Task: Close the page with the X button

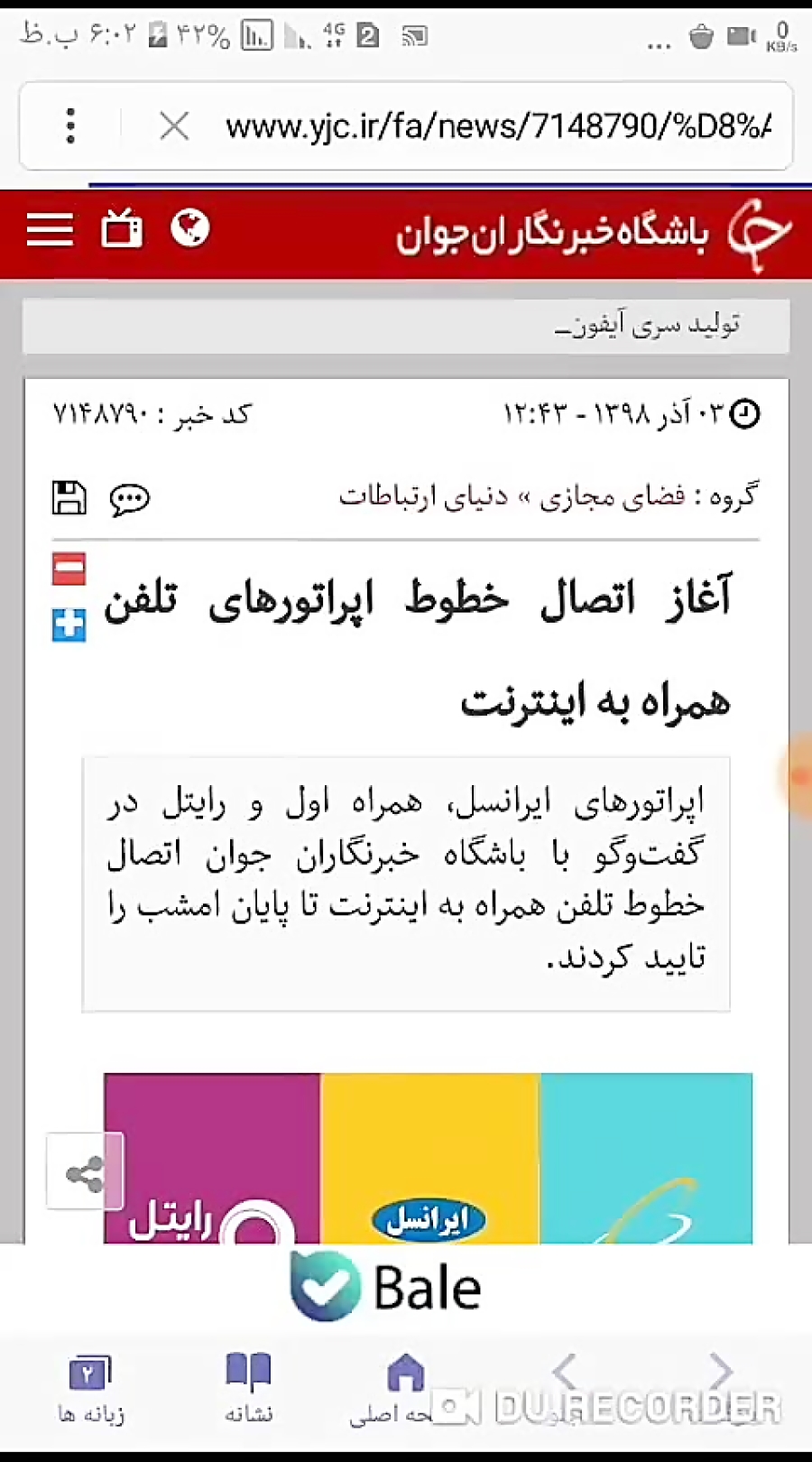Action: click(174, 126)
